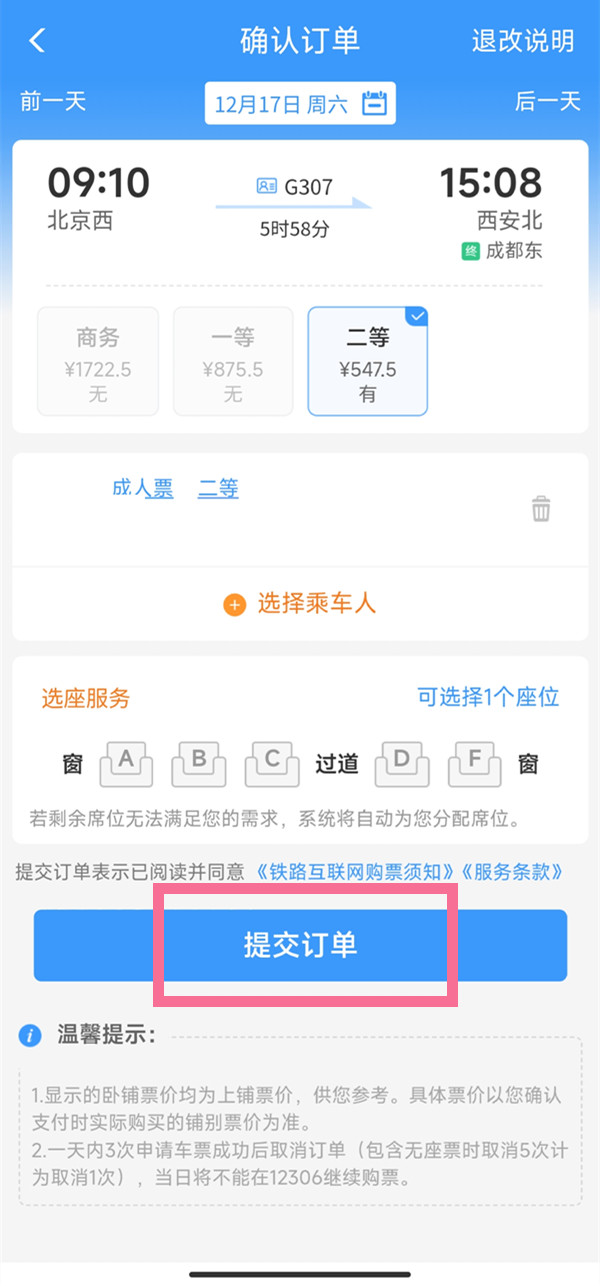Open the date picker for 12月17日
This screenshot has width=600, height=1286.
(x=299, y=103)
